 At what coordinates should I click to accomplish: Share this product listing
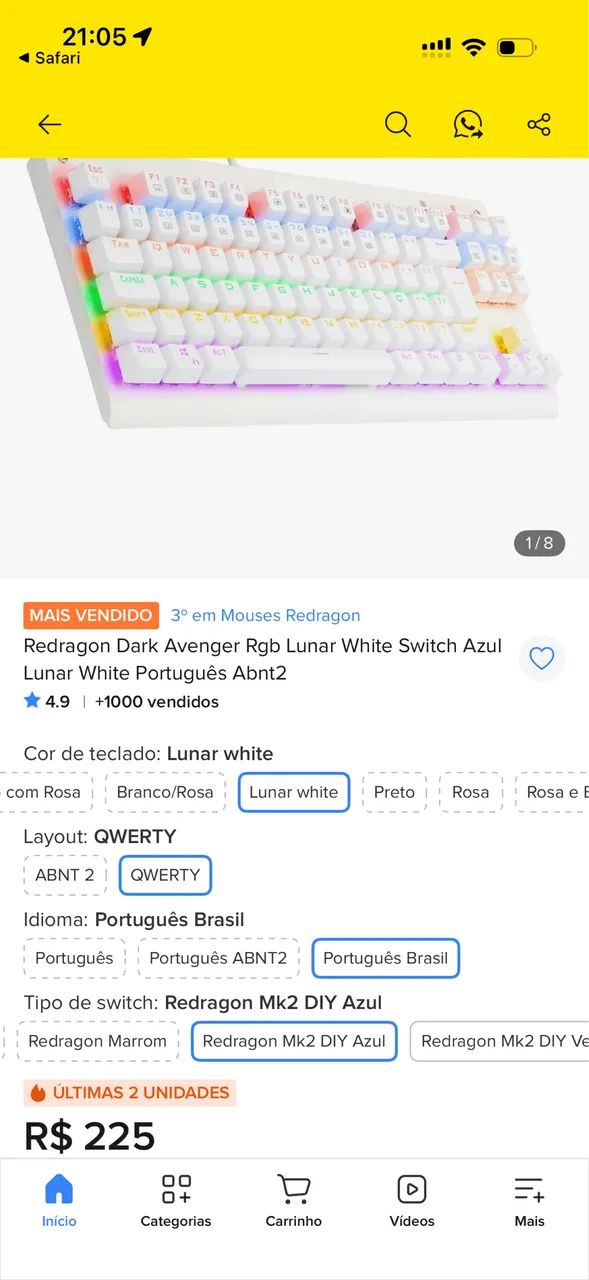pyautogui.click(x=539, y=124)
